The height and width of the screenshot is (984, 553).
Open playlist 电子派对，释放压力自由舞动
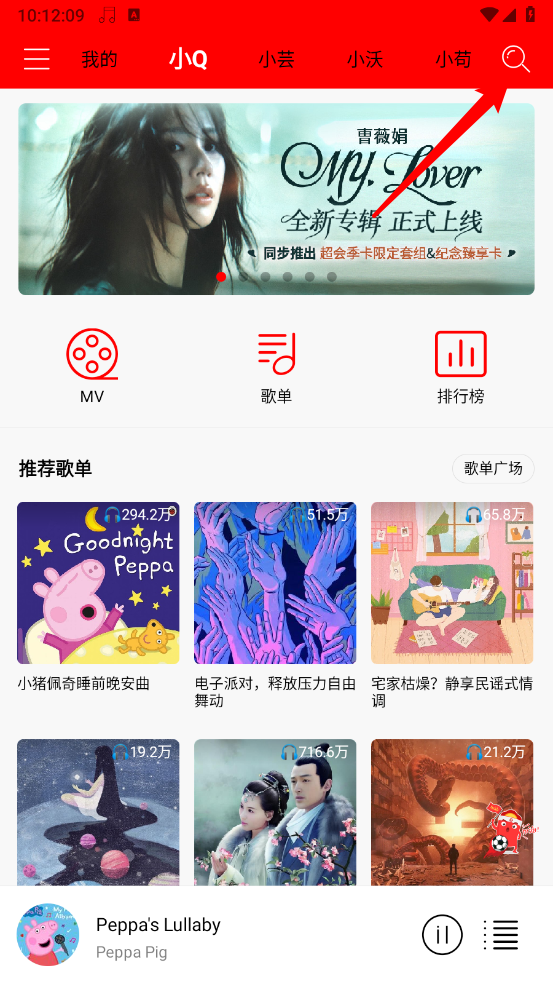(275, 582)
